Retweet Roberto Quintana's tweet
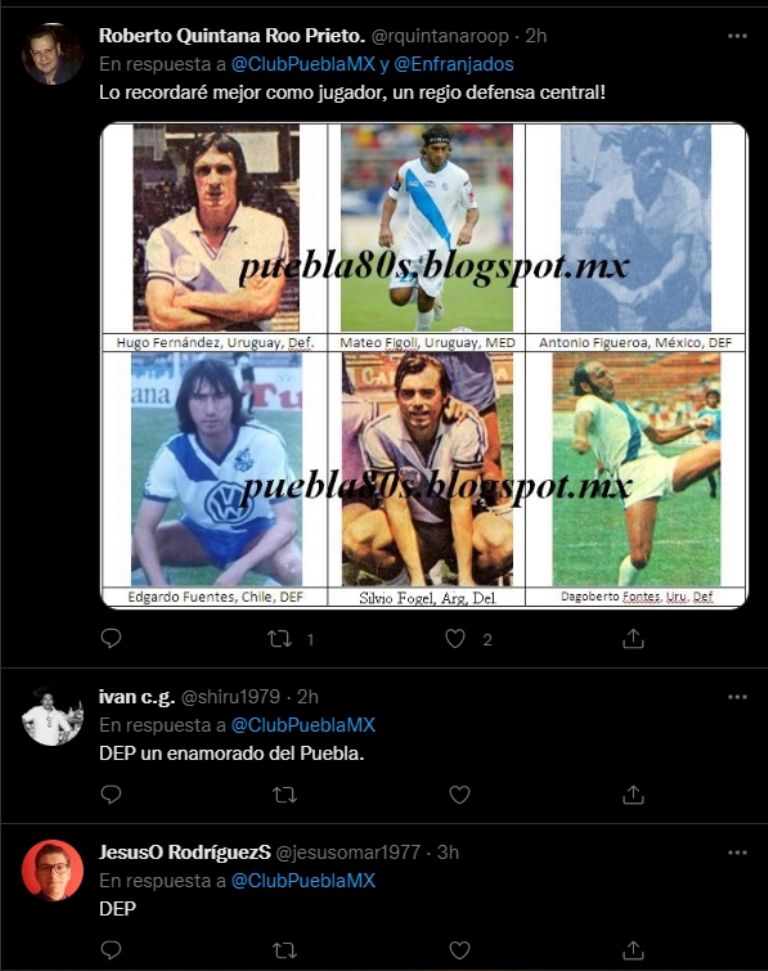Screen dimensions: 768x971 point(281,638)
